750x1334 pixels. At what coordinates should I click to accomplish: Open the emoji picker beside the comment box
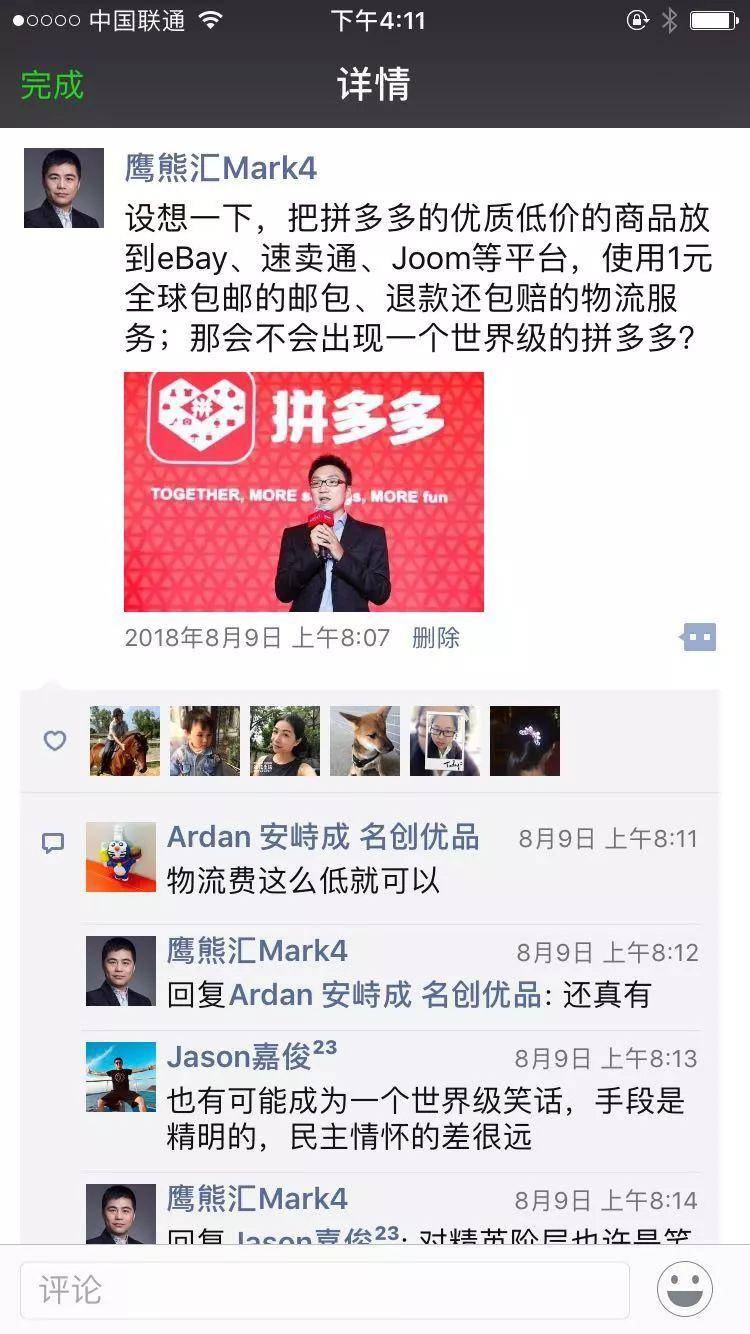click(x=685, y=1289)
